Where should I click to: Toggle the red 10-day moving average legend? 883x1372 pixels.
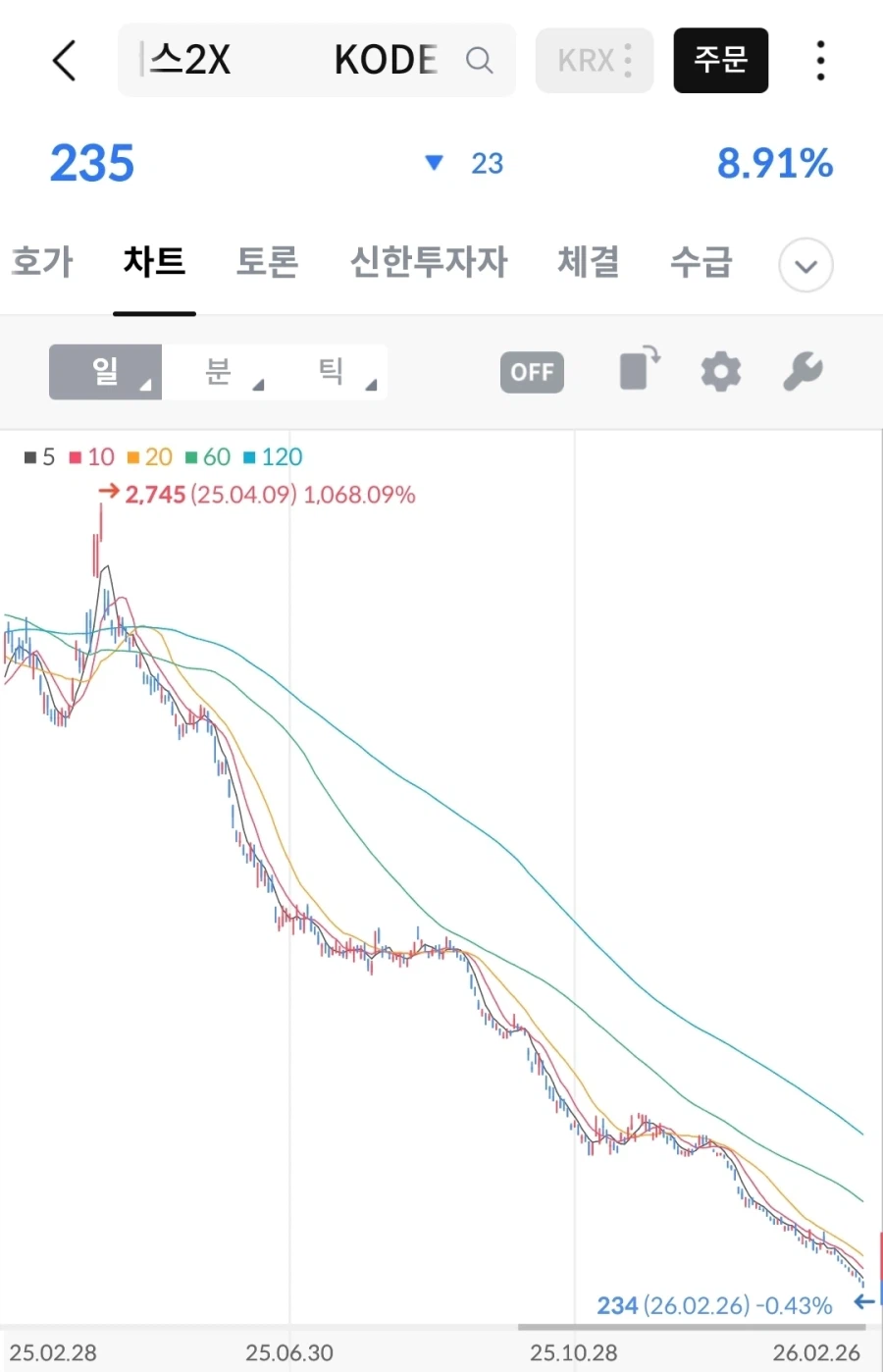coord(92,456)
